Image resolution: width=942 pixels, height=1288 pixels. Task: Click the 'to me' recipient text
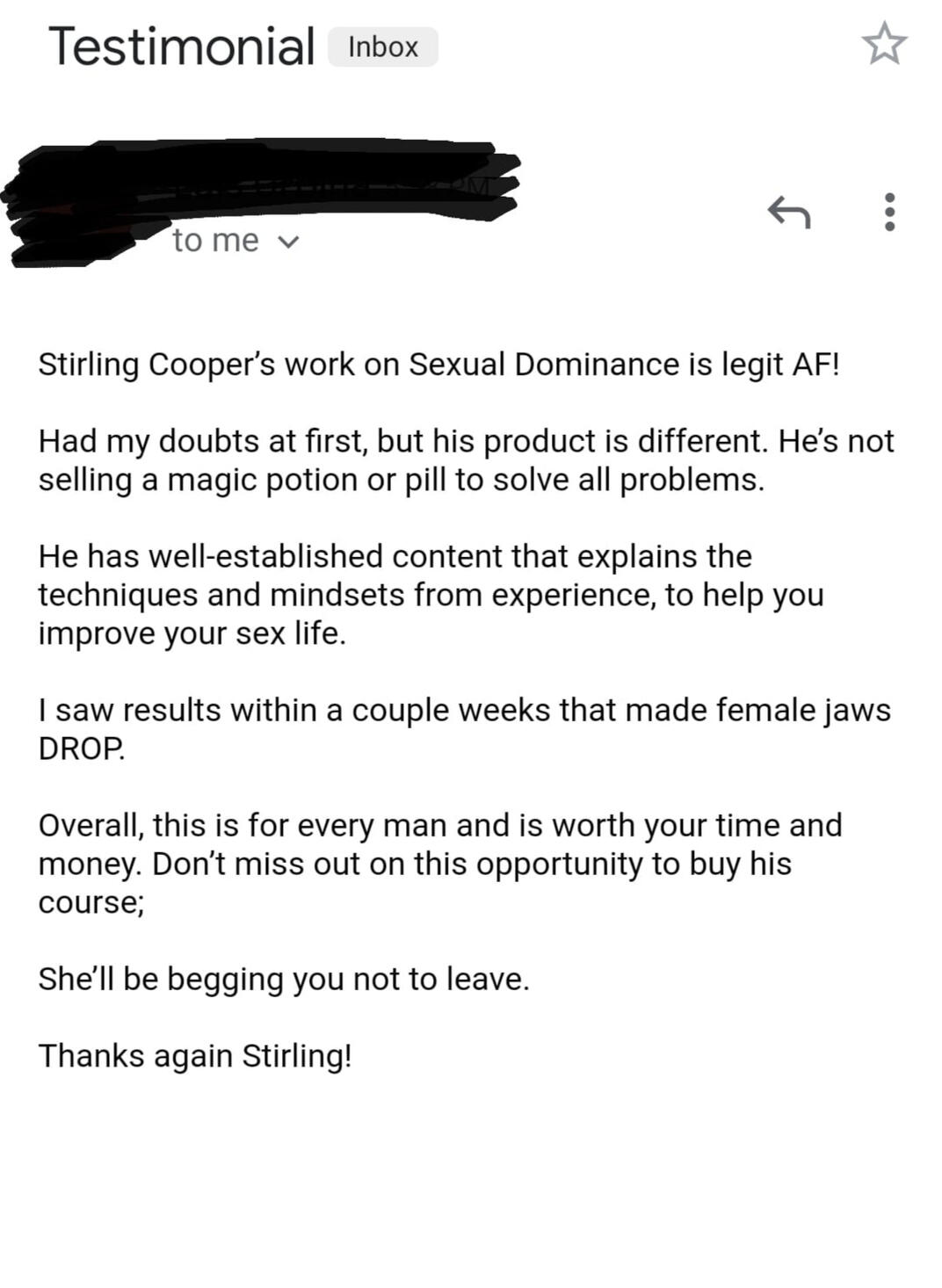click(214, 239)
